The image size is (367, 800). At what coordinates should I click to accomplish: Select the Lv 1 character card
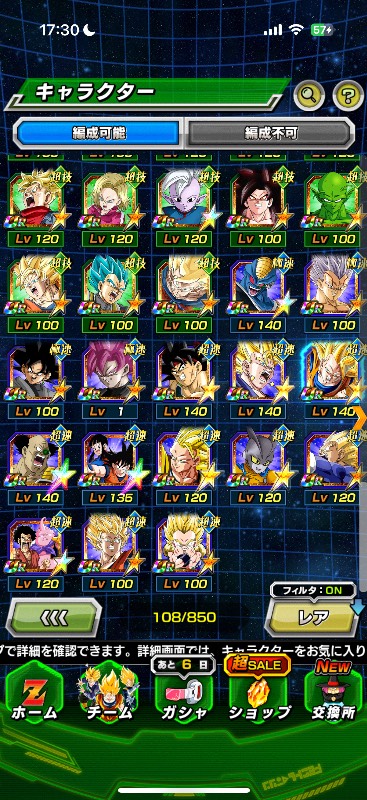(x=110, y=381)
